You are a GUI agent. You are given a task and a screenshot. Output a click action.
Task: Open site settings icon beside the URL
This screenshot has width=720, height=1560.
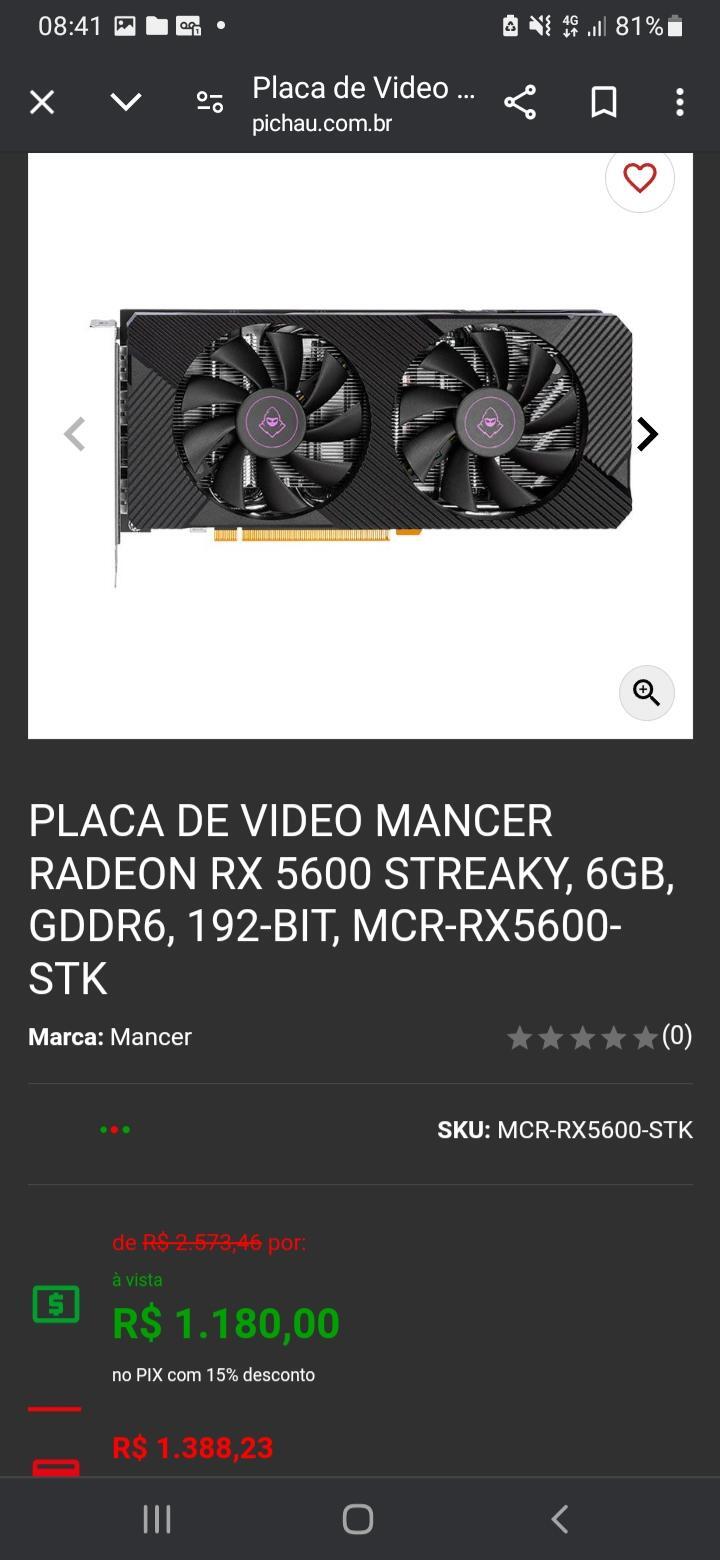coord(210,102)
